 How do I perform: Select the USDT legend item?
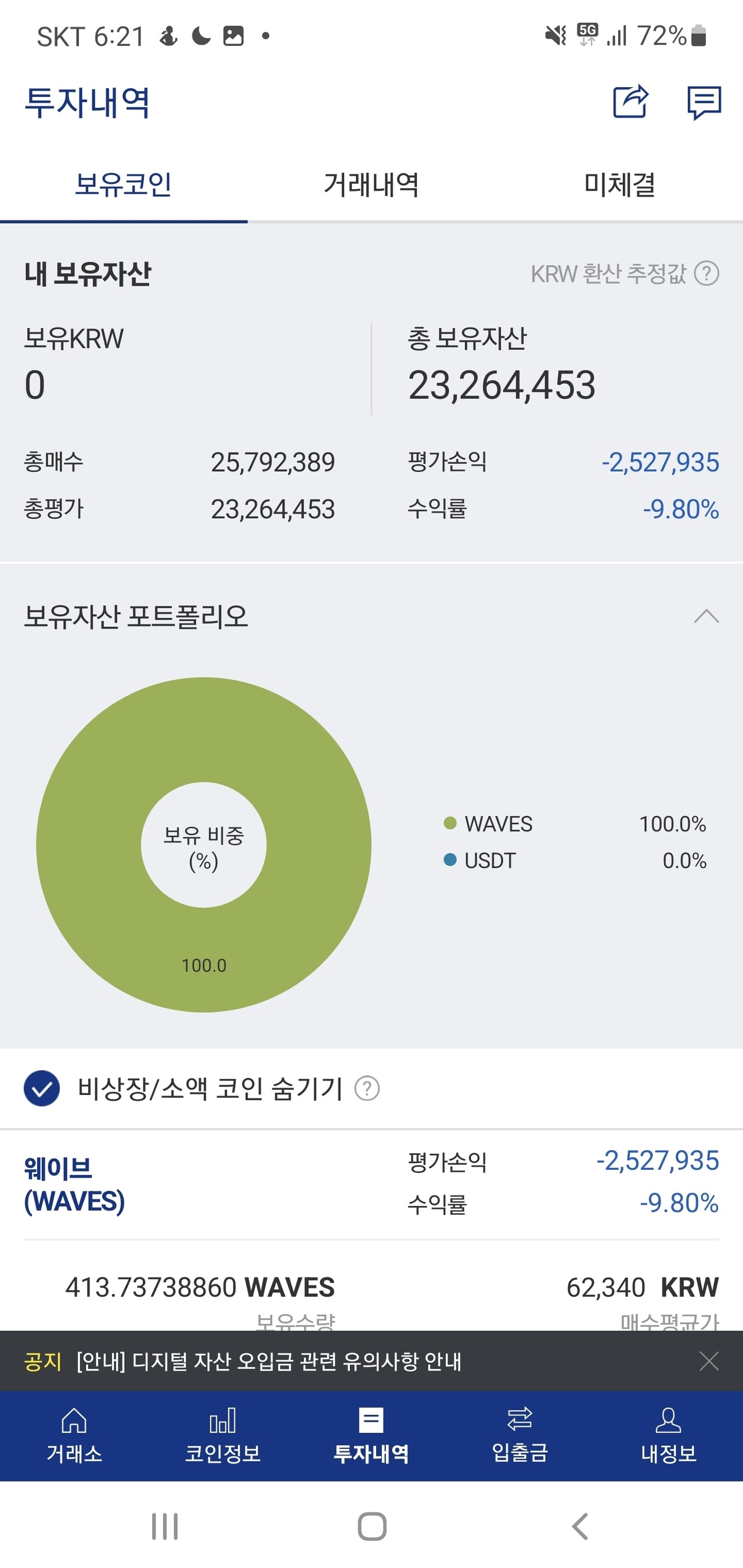click(x=487, y=860)
